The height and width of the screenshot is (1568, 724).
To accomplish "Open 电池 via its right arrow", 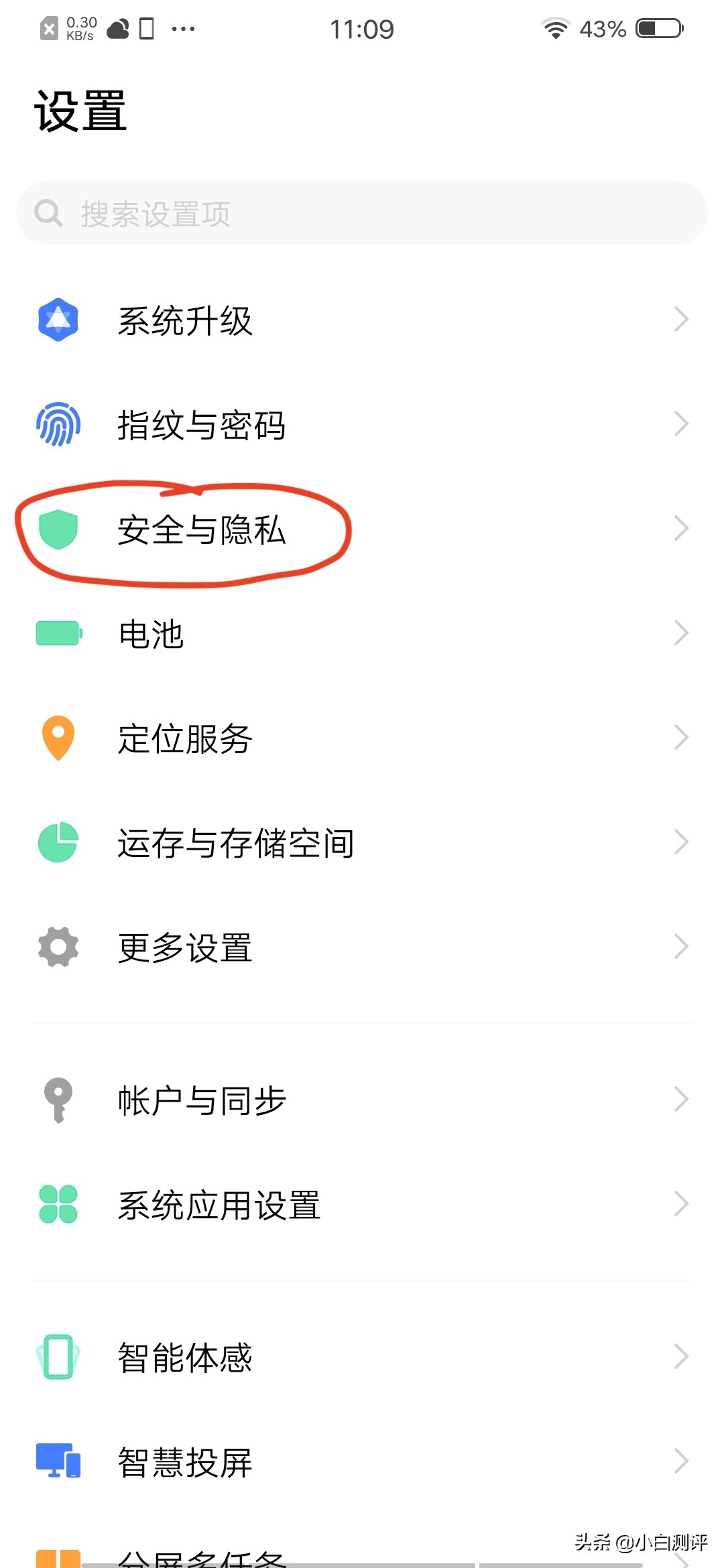I will (681, 633).
